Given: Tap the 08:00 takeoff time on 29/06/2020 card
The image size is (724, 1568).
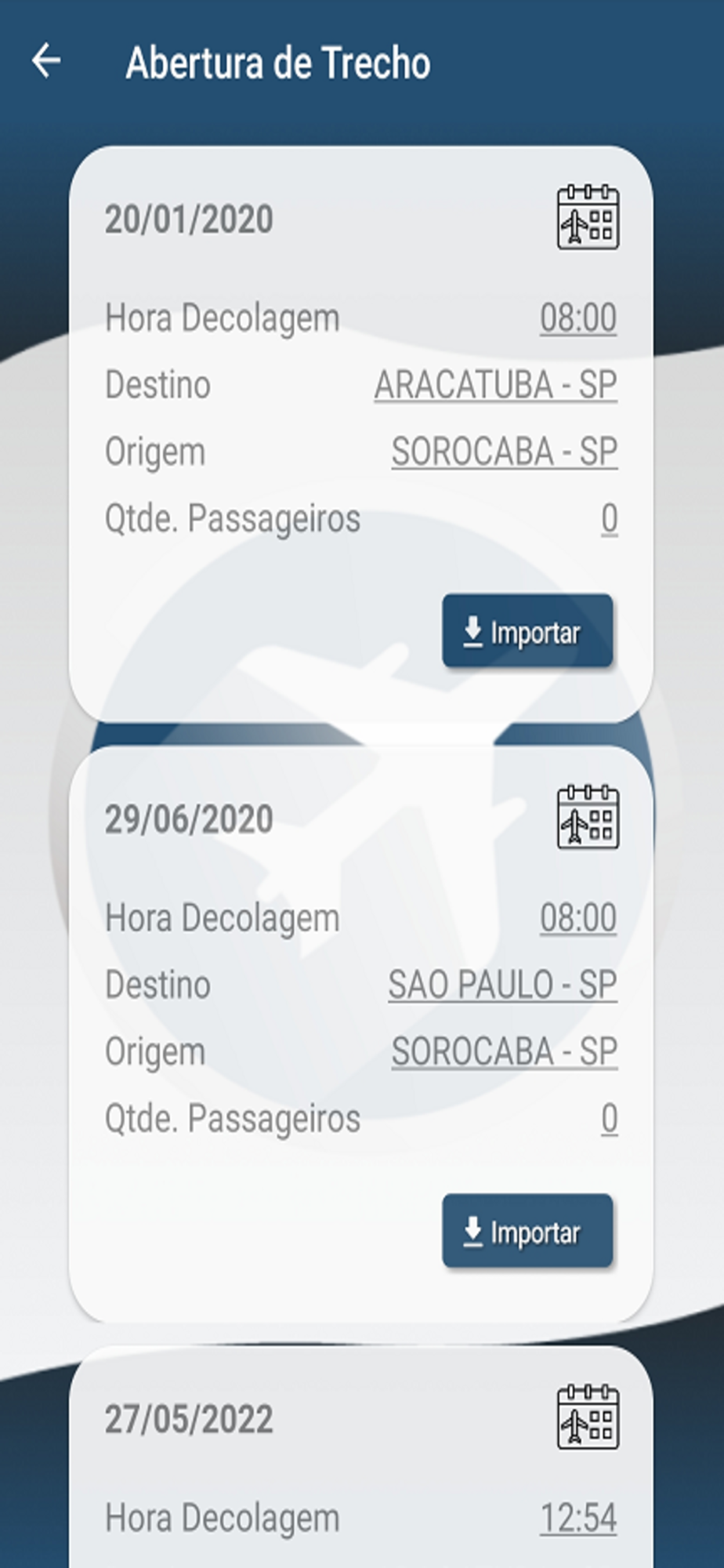Looking at the screenshot, I should pyautogui.click(x=578, y=918).
